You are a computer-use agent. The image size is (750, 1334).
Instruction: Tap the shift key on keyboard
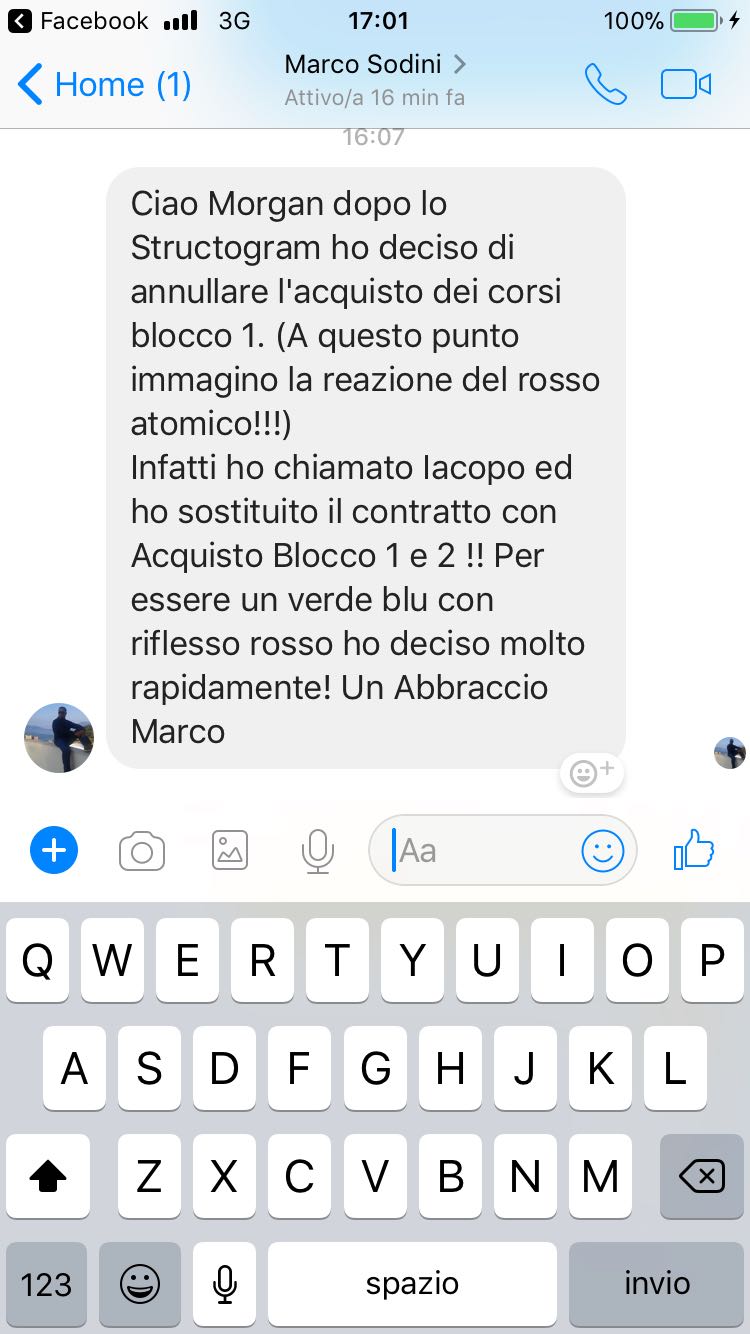47,1177
